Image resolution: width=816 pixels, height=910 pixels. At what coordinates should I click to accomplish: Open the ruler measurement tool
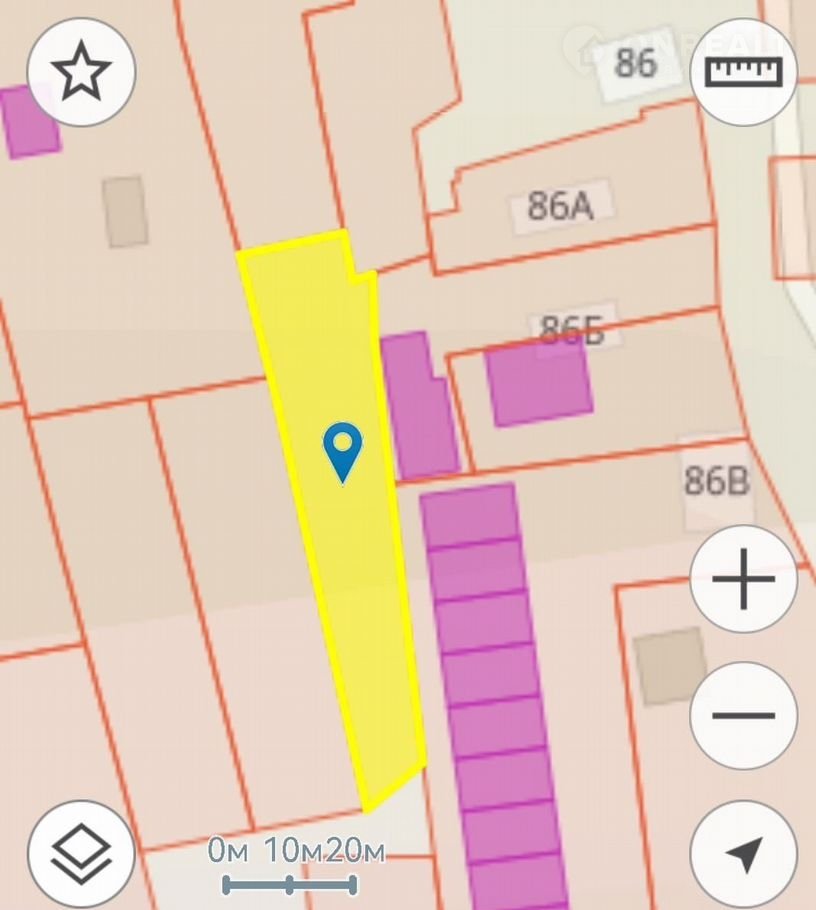743,73
